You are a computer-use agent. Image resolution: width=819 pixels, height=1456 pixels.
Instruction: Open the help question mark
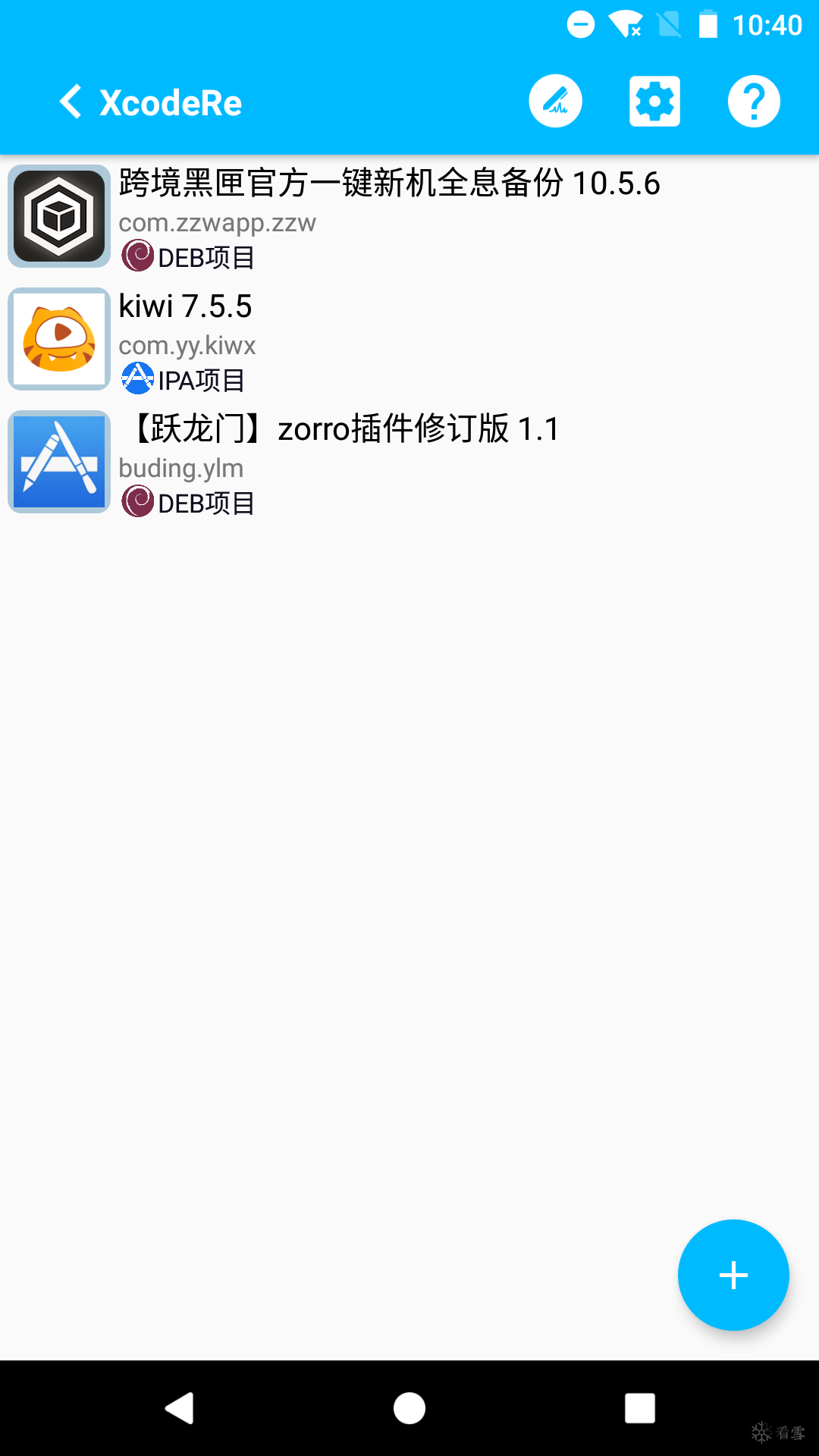pos(753,102)
